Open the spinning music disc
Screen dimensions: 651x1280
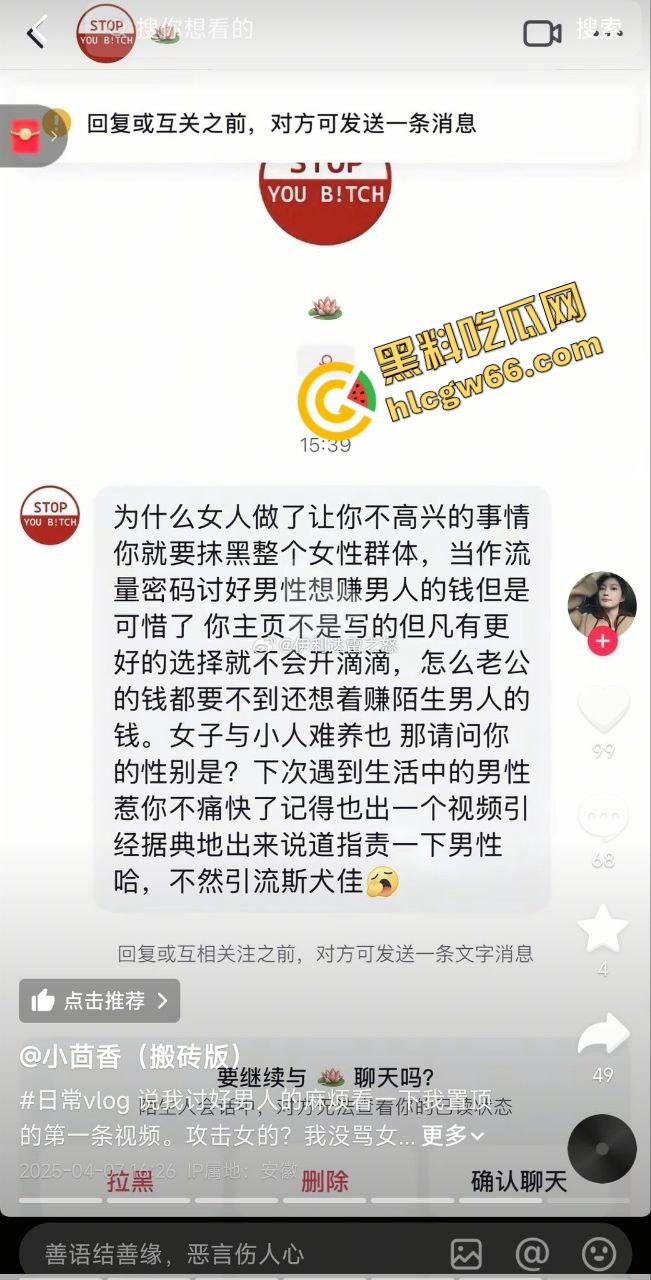click(602, 1149)
